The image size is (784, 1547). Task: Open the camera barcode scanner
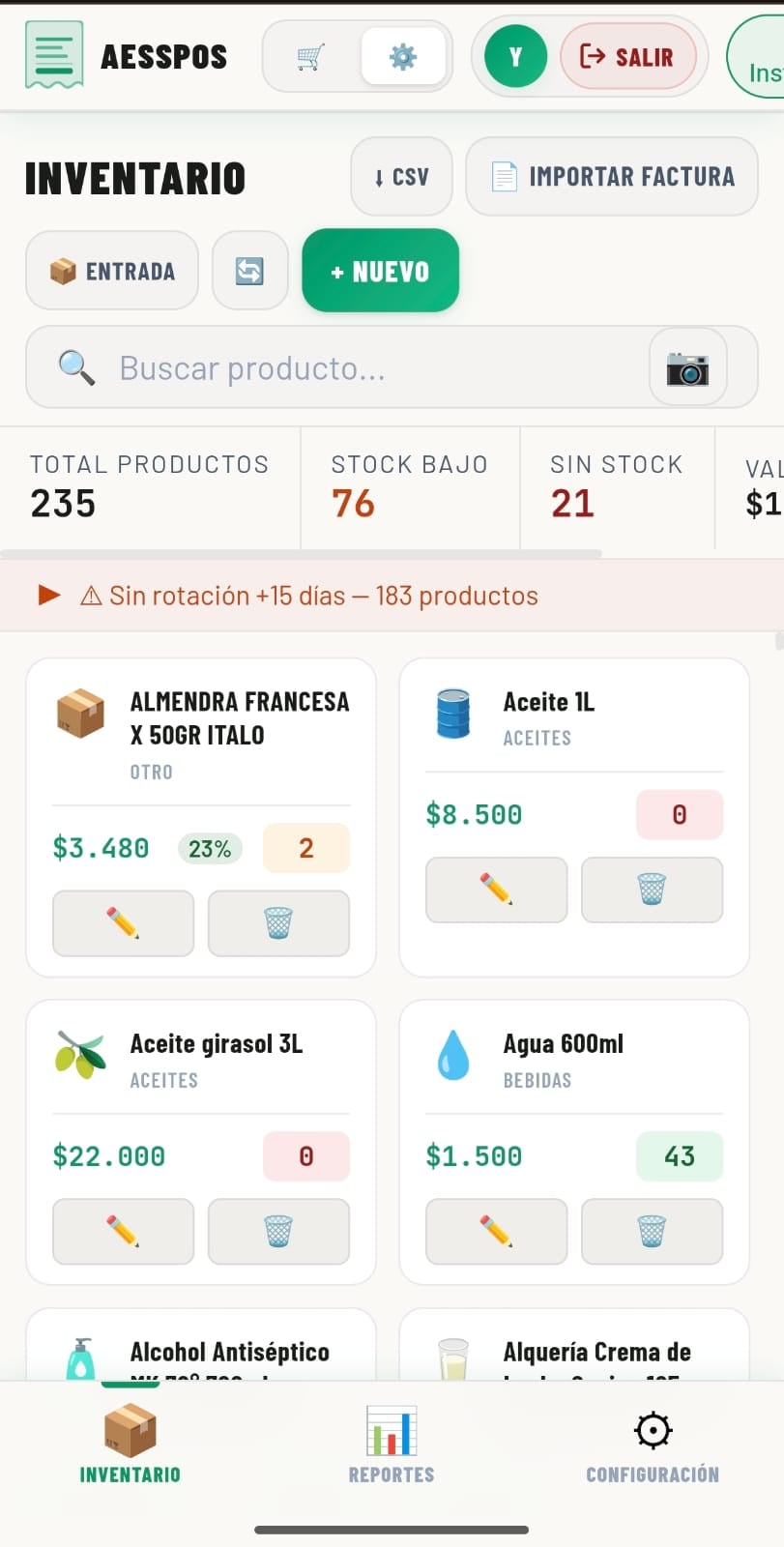point(687,368)
